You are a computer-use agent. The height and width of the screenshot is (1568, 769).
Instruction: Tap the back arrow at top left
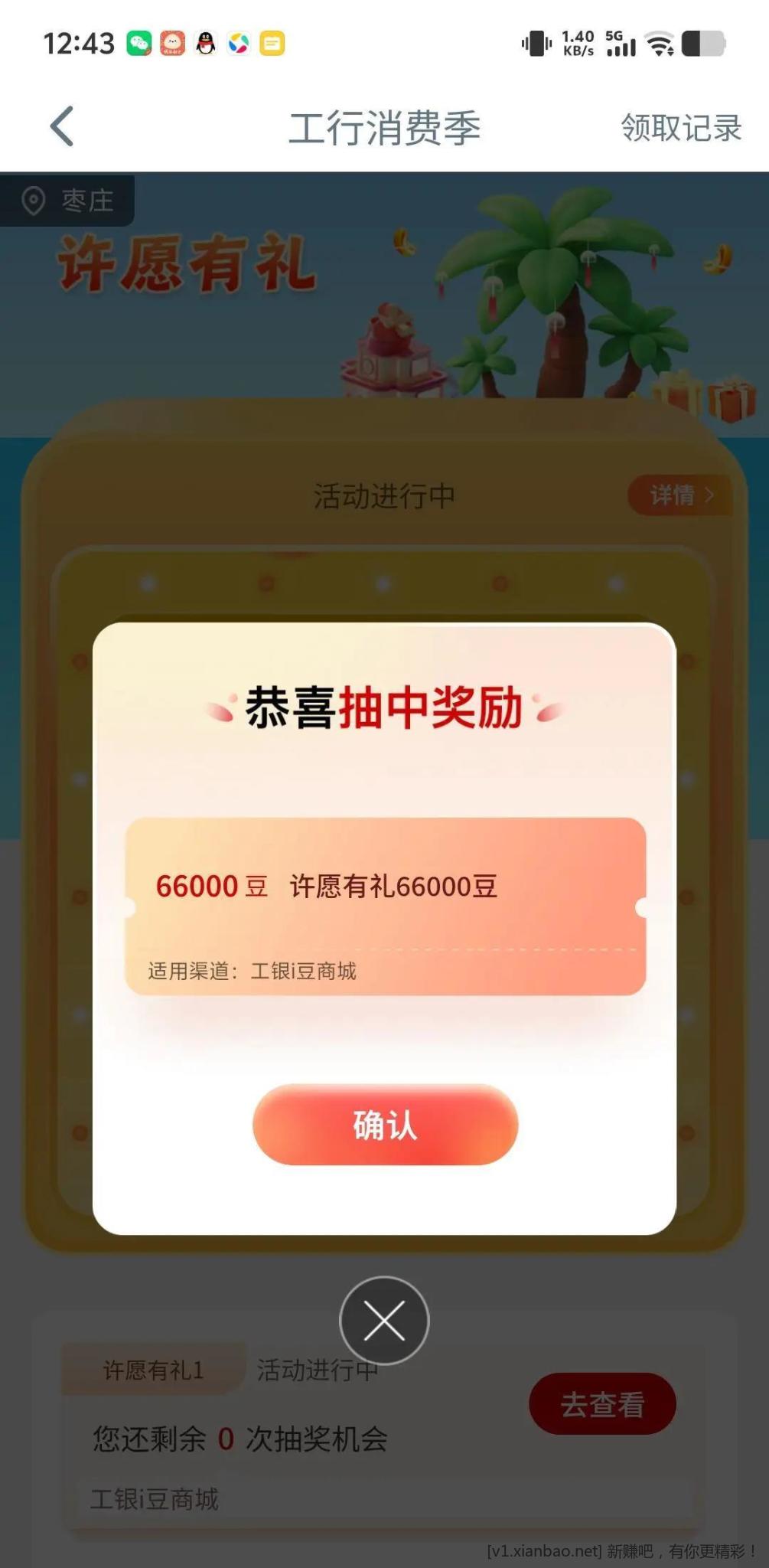61,126
